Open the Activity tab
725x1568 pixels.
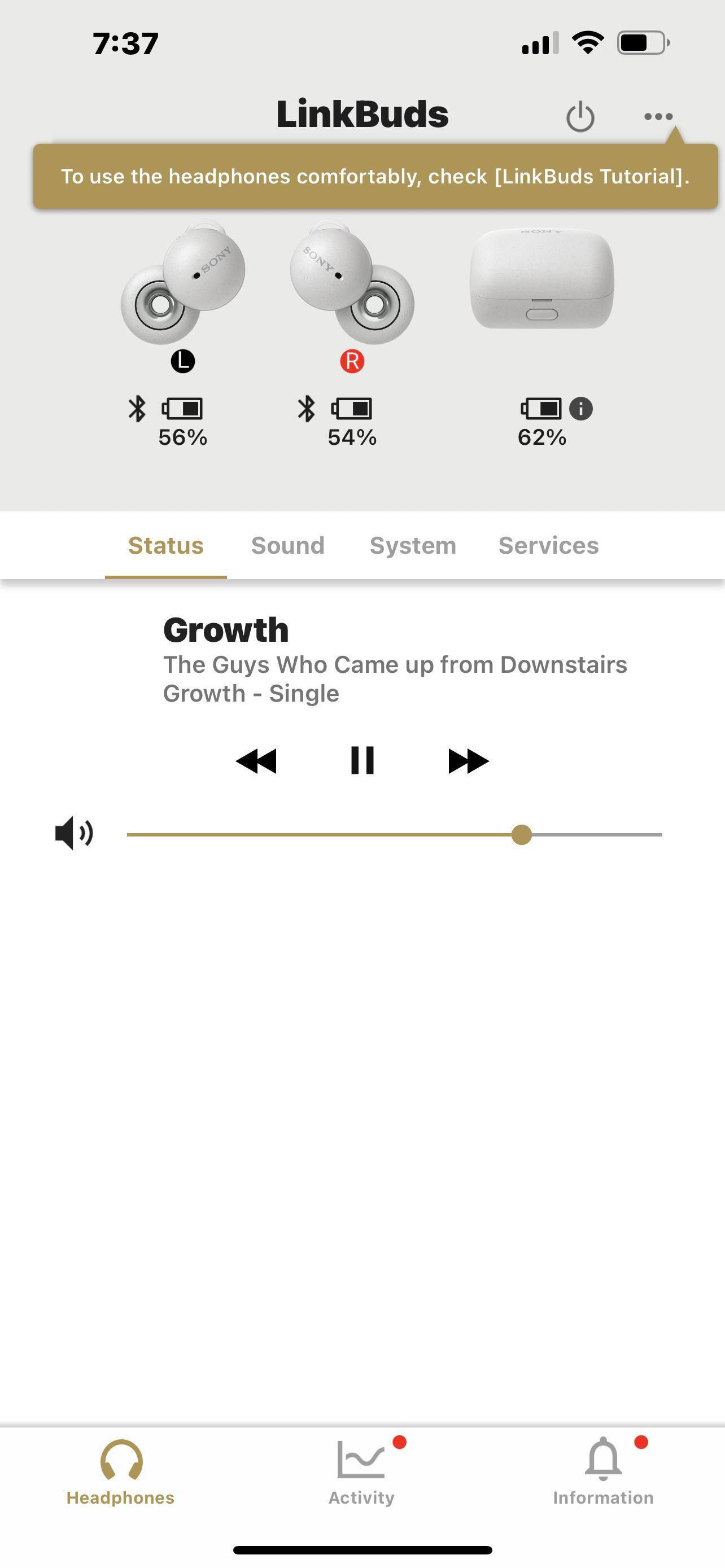pos(361,1470)
